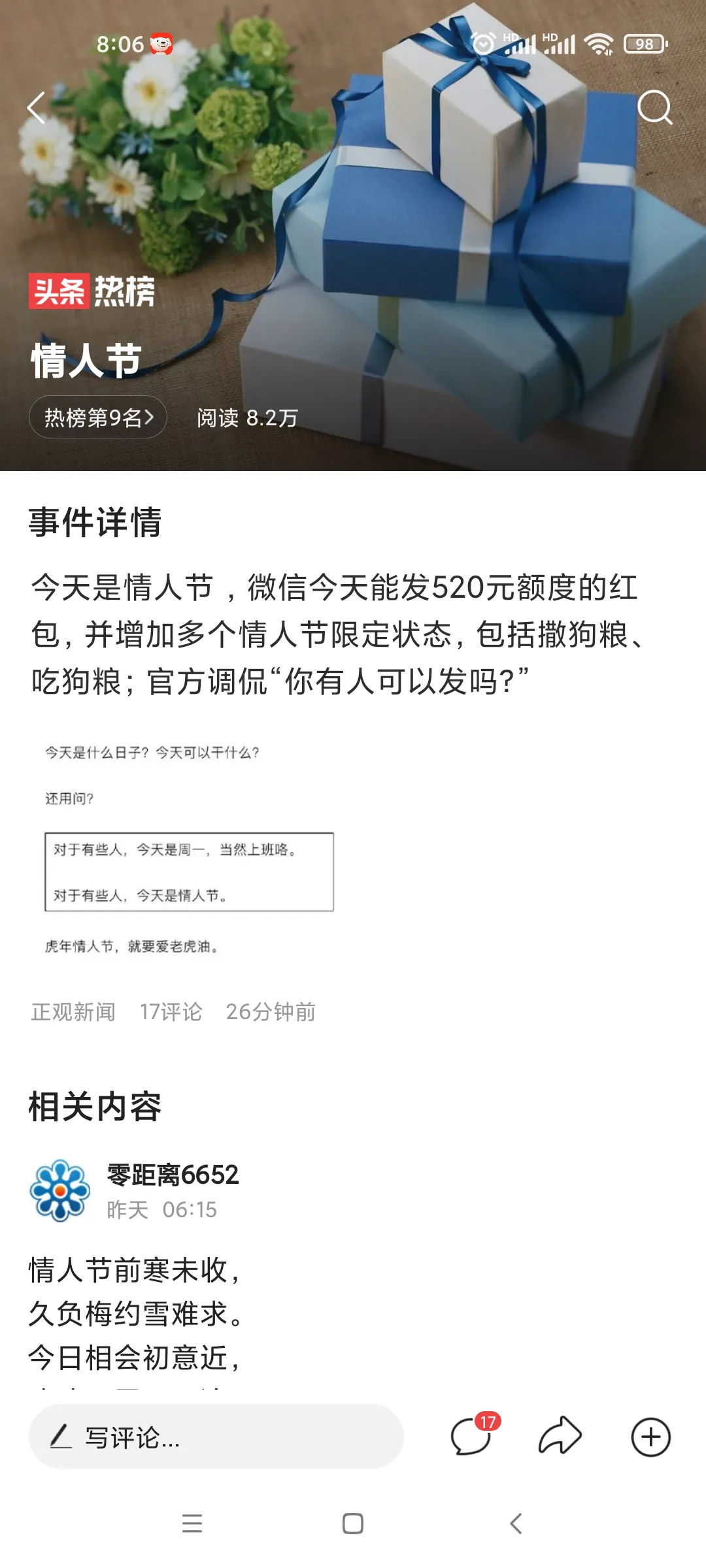Open the 热榜第9名 ranking chip
The width and height of the screenshot is (706, 1568).
tap(98, 417)
